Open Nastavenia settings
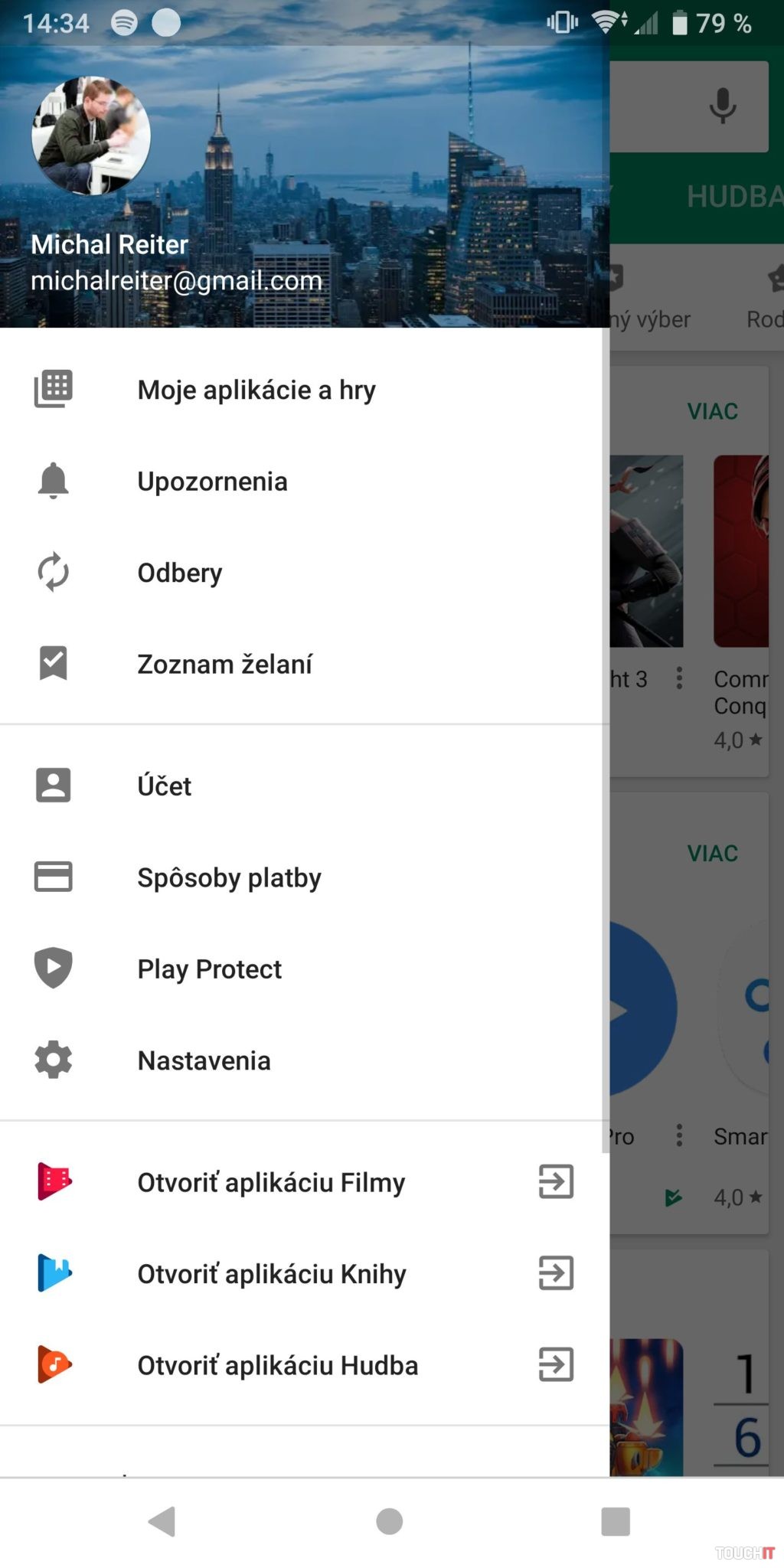The height and width of the screenshot is (1568, 784). click(x=204, y=1060)
